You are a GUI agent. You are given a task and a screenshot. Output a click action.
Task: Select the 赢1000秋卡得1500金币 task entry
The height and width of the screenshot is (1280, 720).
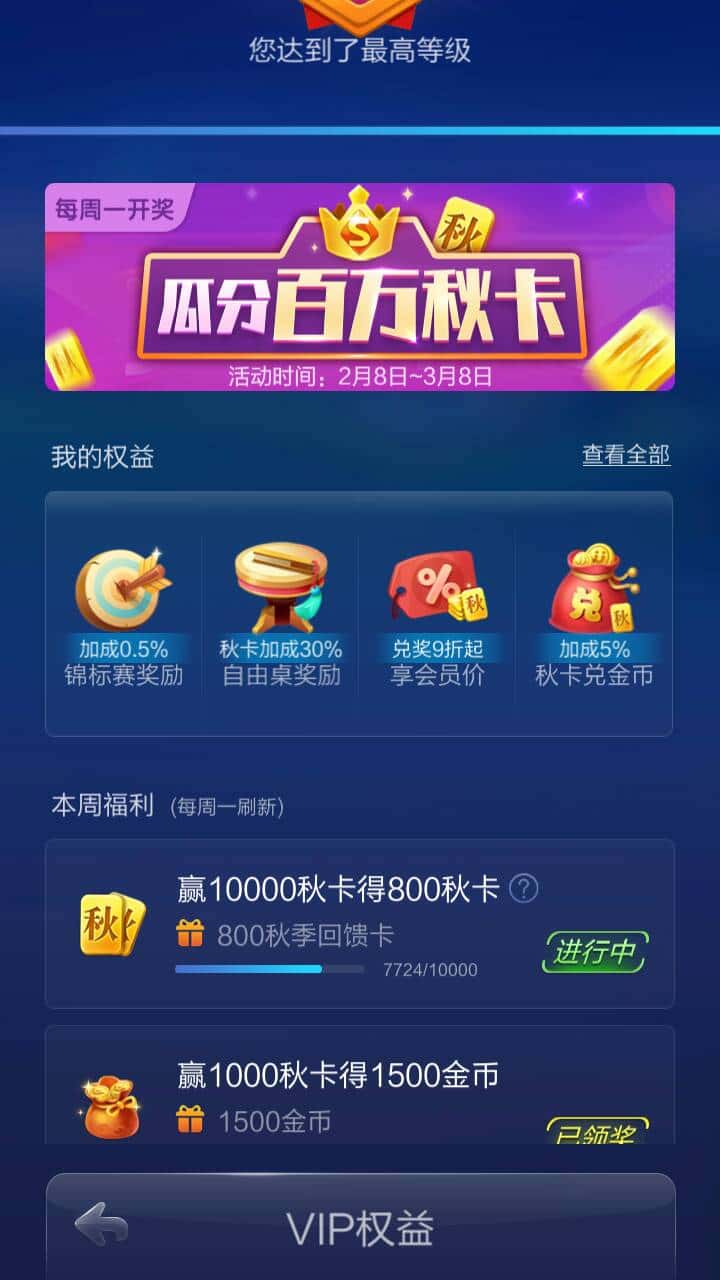point(340,1077)
